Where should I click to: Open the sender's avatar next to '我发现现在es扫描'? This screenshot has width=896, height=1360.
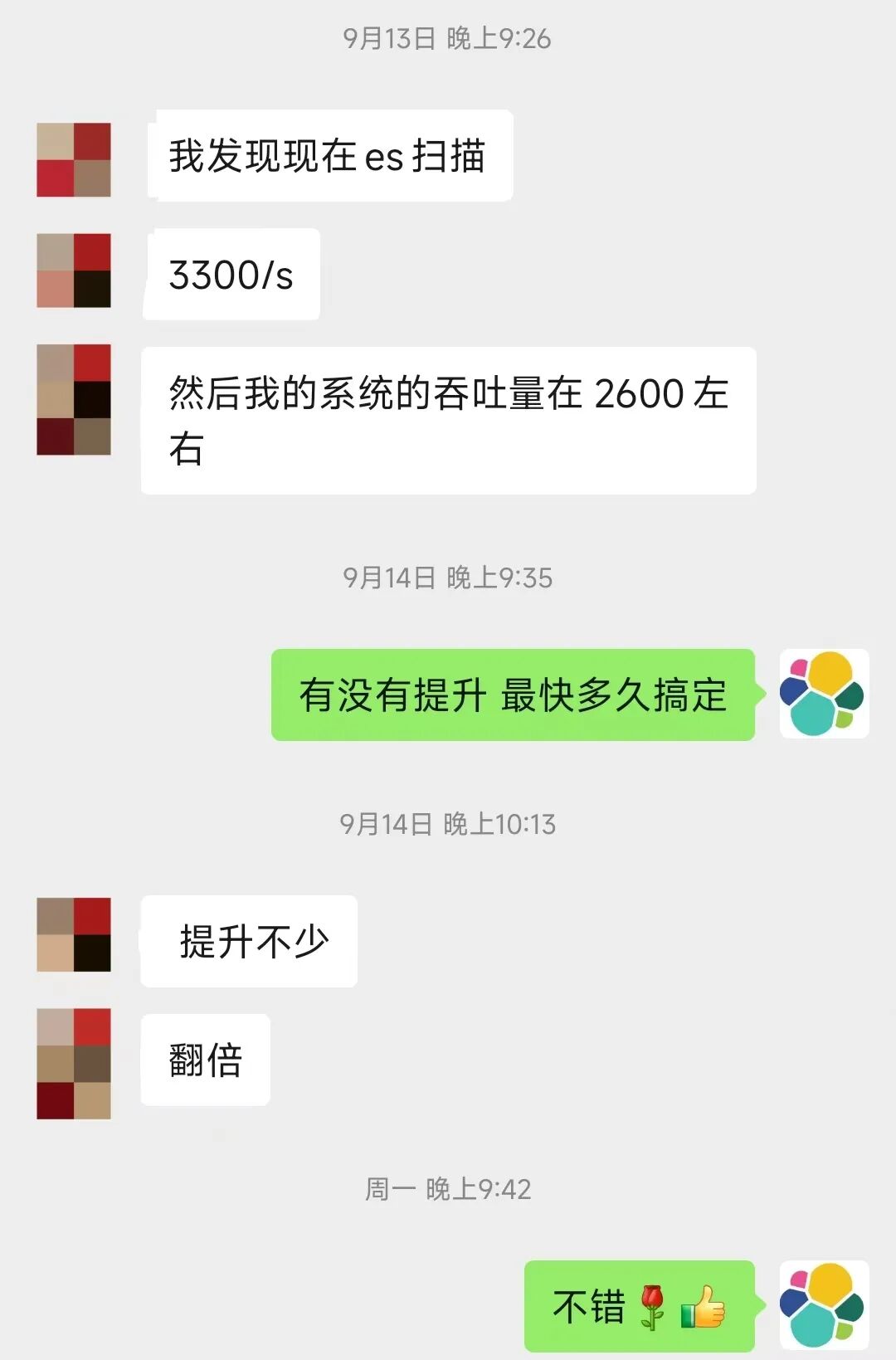74,158
